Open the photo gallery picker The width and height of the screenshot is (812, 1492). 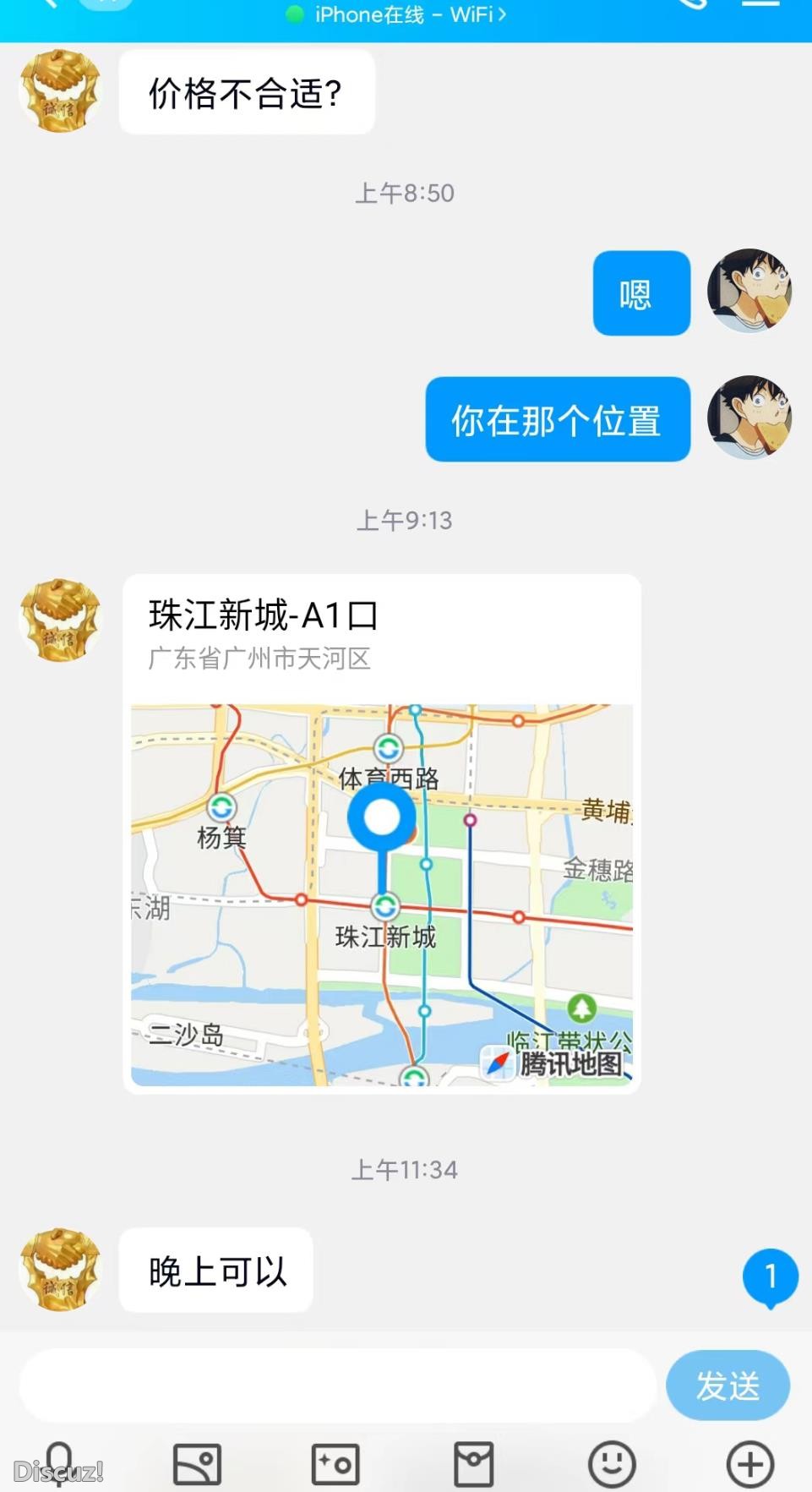(197, 1463)
